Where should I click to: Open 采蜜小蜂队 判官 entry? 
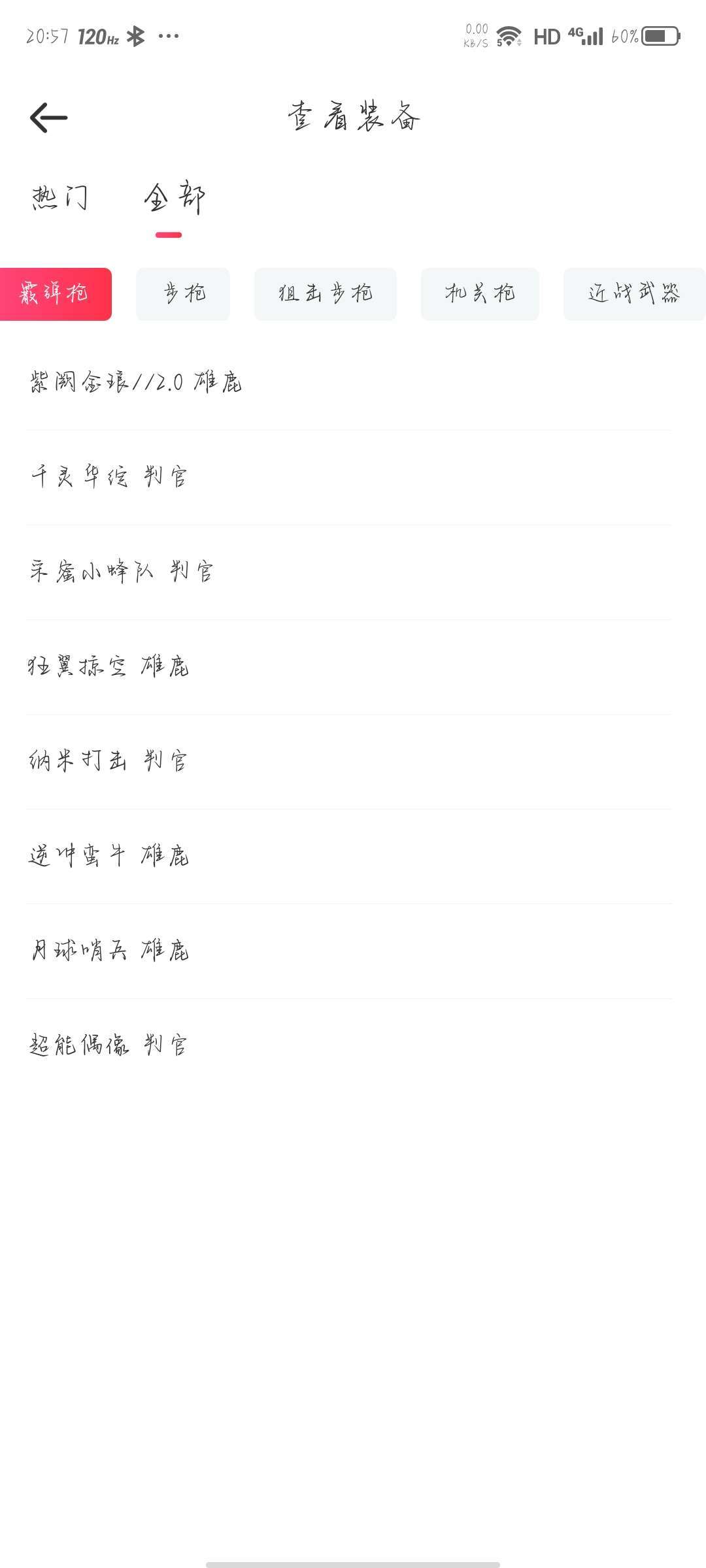click(349, 572)
